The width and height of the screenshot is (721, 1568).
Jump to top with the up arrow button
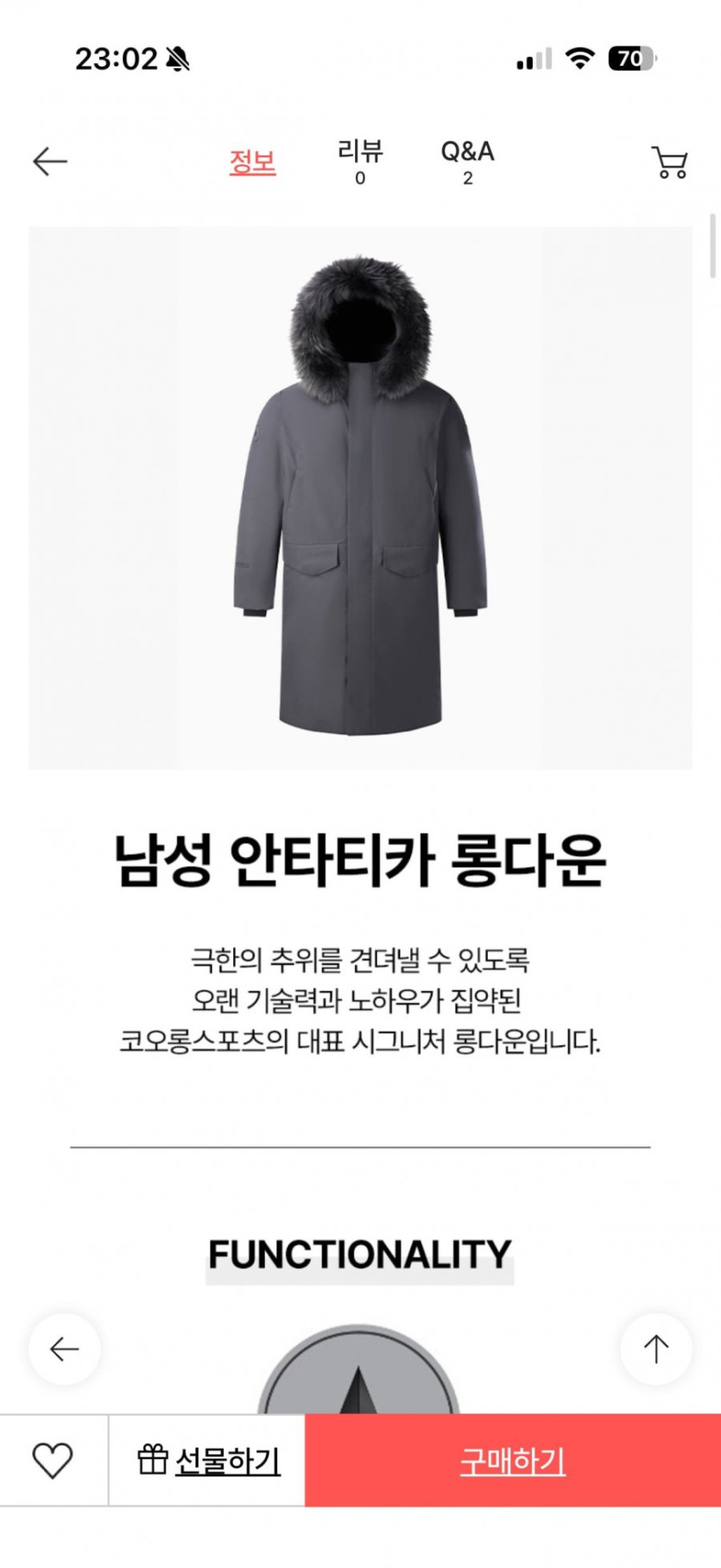pyautogui.click(x=656, y=1349)
